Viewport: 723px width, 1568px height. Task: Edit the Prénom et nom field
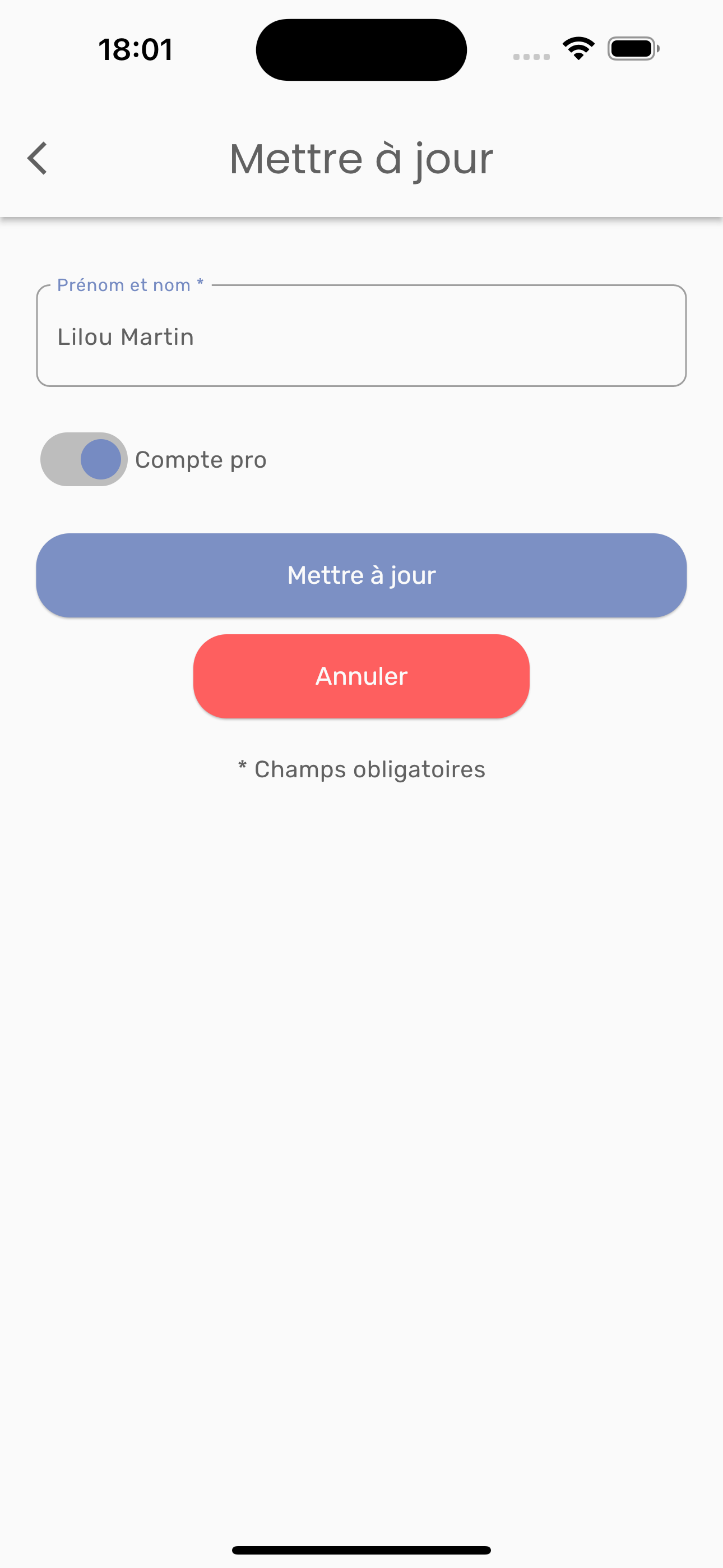(361, 336)
